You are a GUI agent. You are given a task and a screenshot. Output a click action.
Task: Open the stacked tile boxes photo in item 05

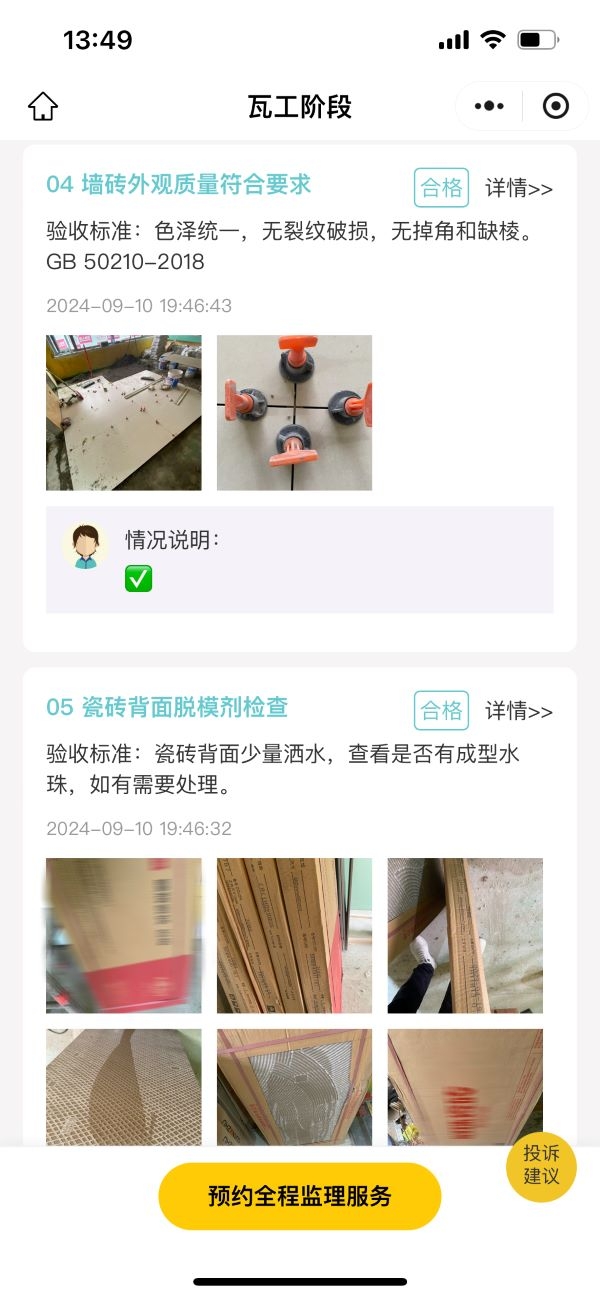pyautogui.click(x=294, y=935)
